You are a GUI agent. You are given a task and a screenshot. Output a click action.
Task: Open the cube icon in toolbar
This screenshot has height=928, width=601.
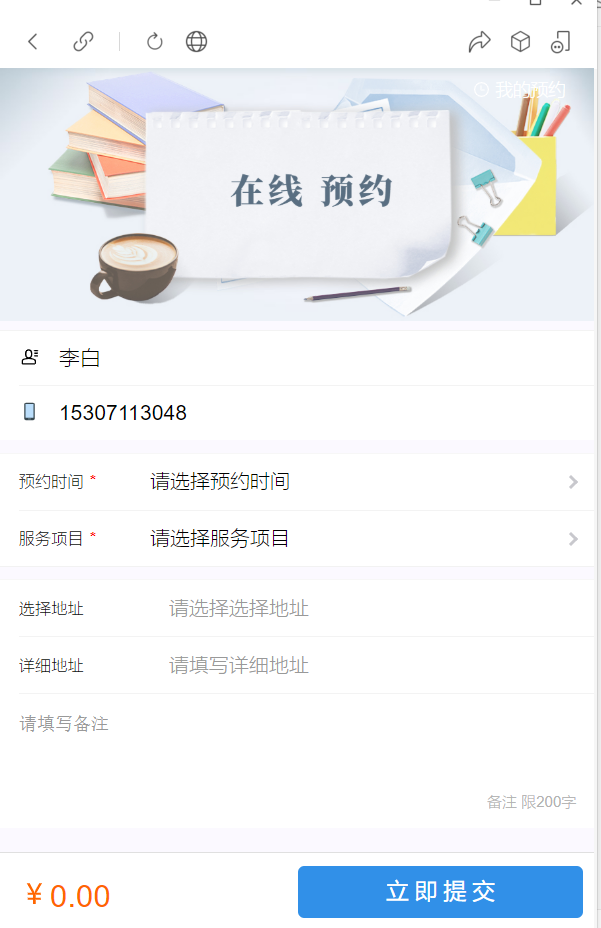pyautogui.click(x=520, y=41)
